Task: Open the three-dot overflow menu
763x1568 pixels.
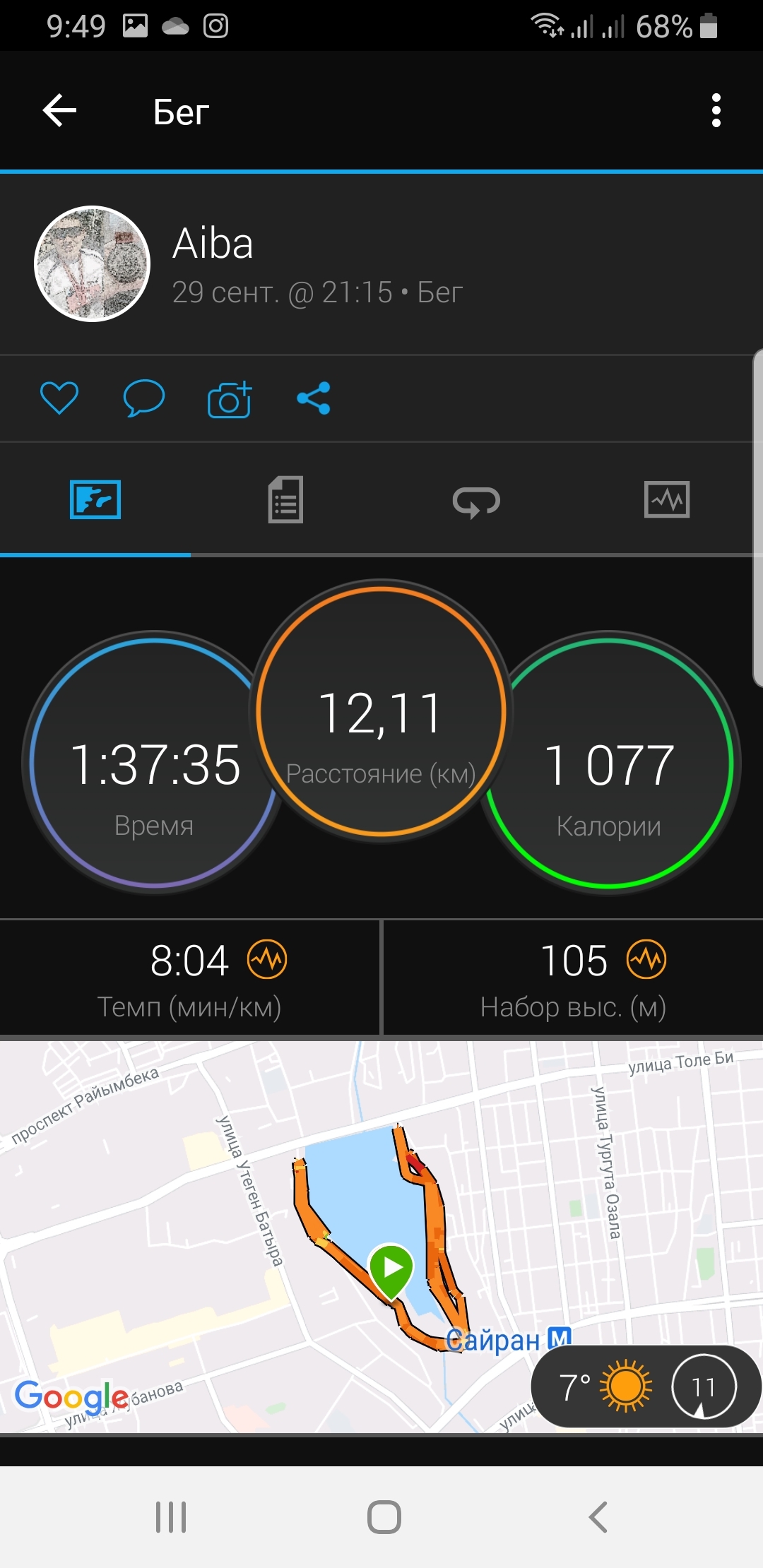Action: point(716,111)
